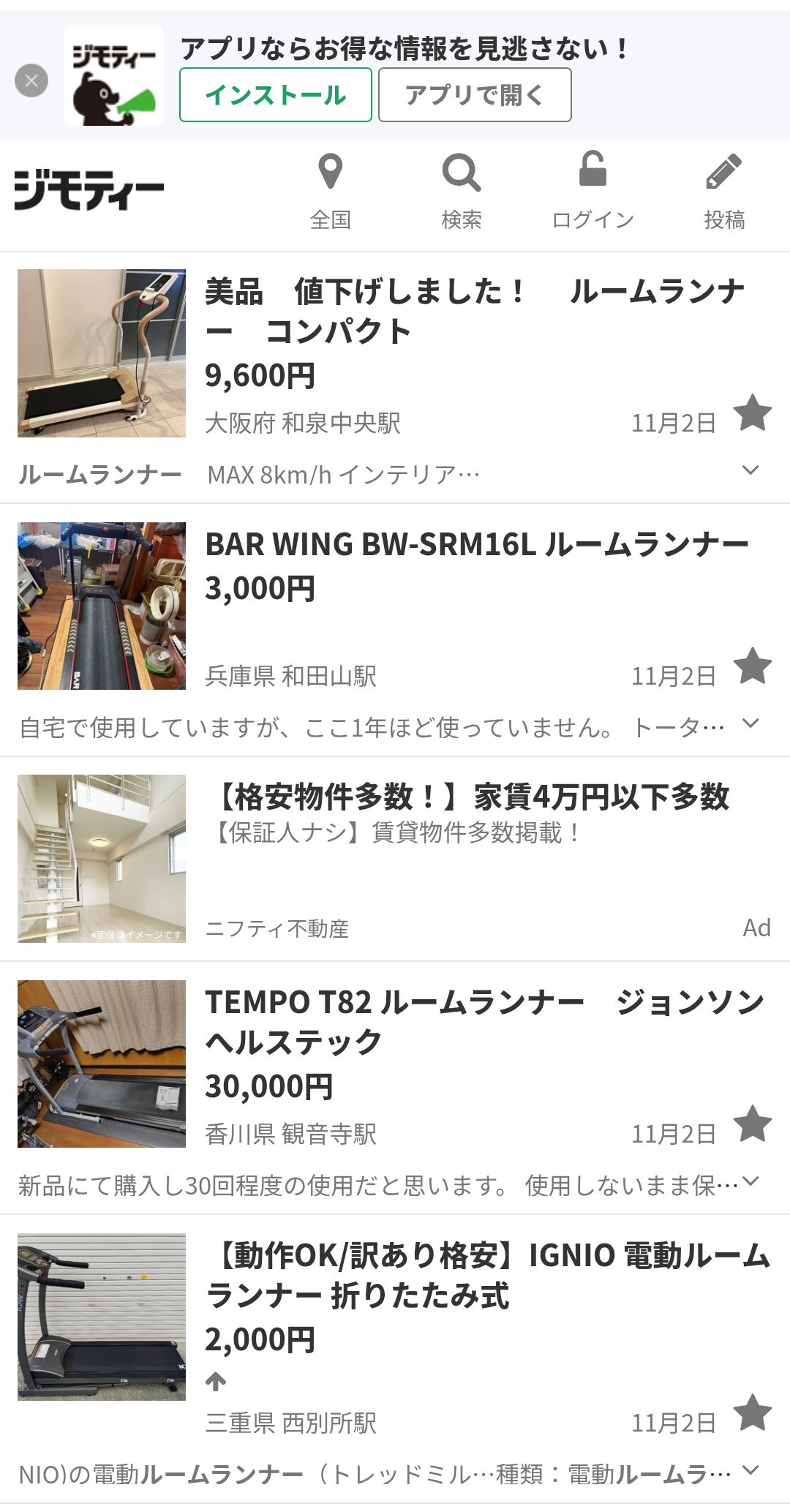This screenshot has height=1512, width=790.
Task: Expand the 新品にて購入 description
Action: (750, 1181)
